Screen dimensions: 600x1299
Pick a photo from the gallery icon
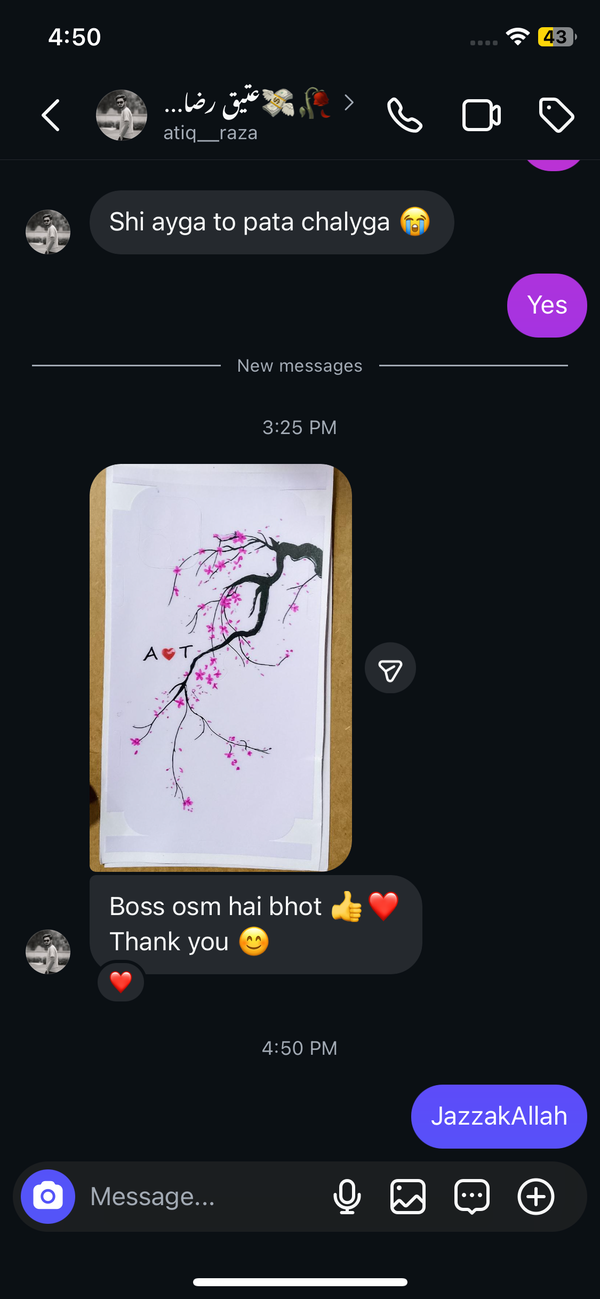click(x=408, y=1196)
